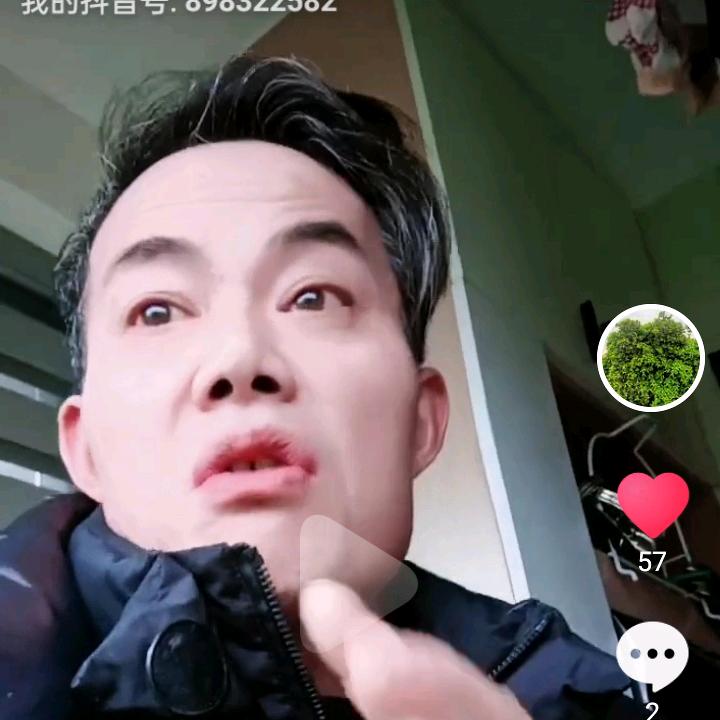Open the creator's tree avatar profile
Screen dimensions: 720x720
651,358
